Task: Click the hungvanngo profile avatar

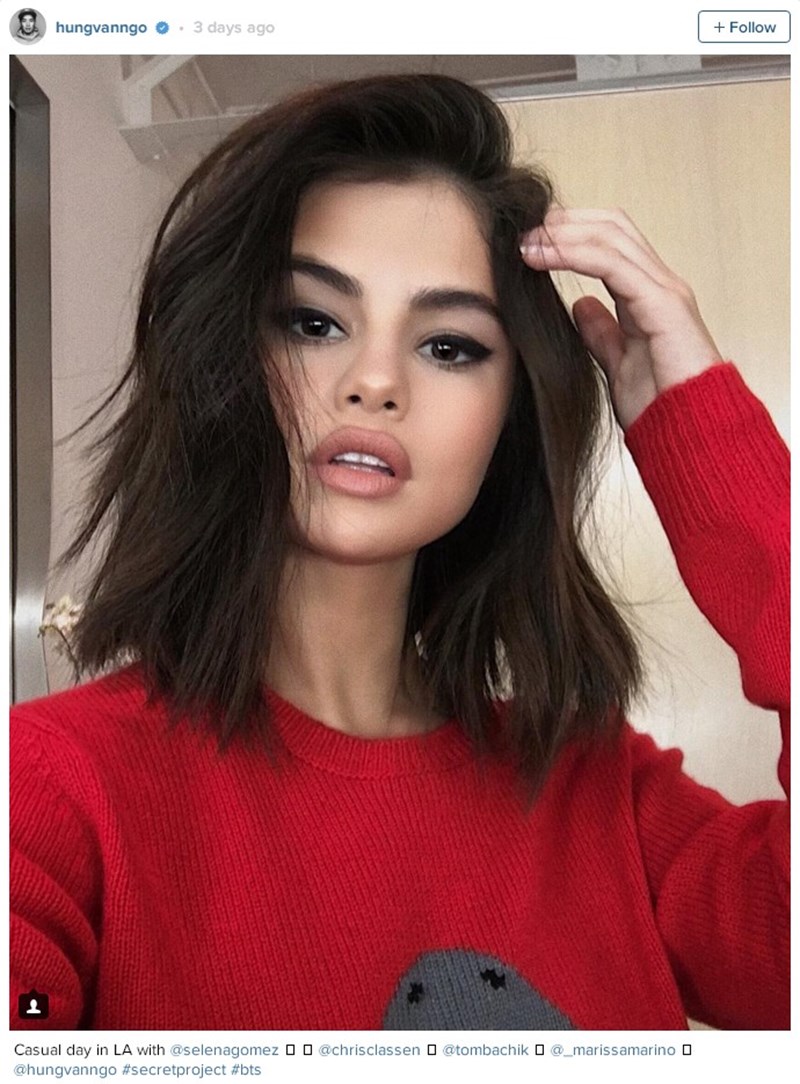Action: 26,27
